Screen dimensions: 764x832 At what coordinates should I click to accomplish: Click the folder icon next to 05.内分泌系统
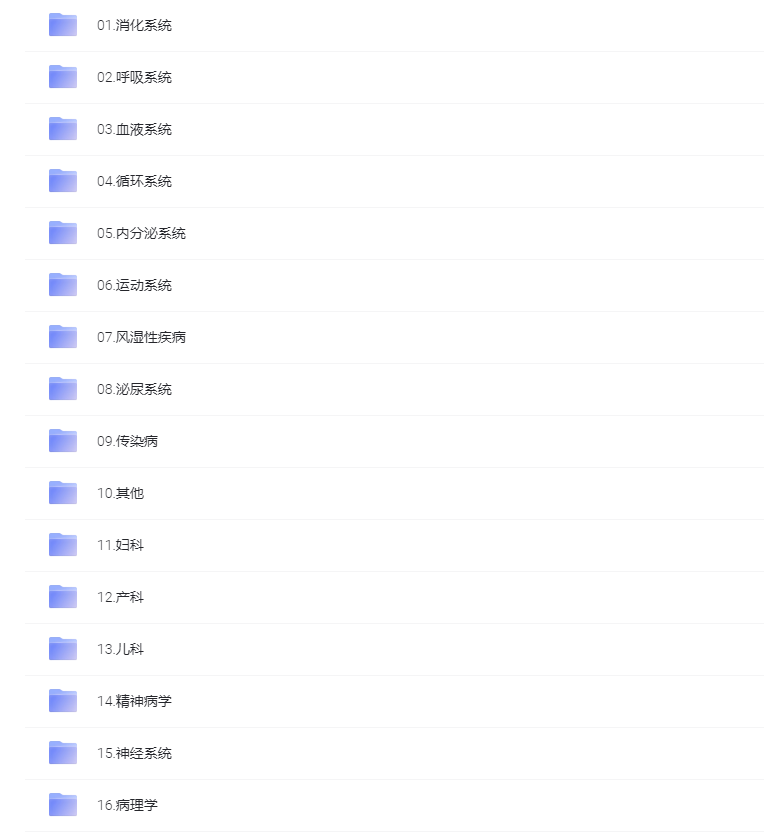click(62, 233)
